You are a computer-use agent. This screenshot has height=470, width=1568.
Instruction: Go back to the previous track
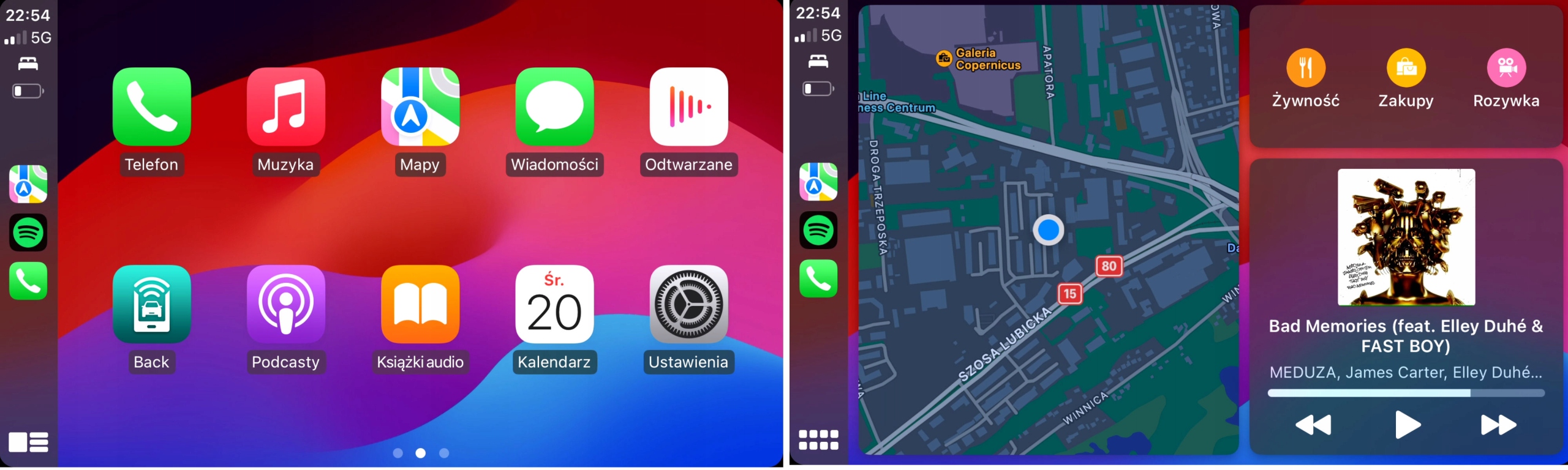1314,425
